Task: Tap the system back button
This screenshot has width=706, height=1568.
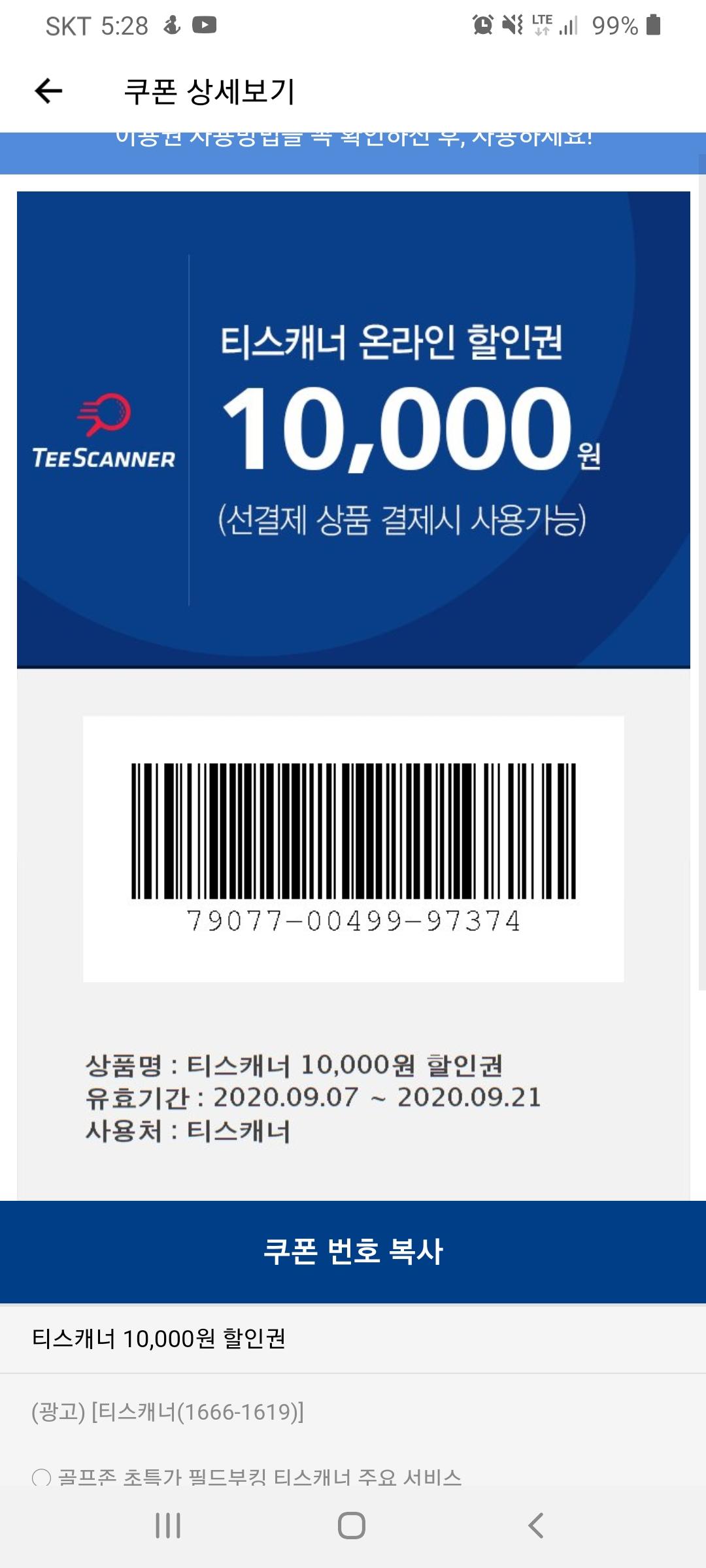Action: coord(536,1526)
